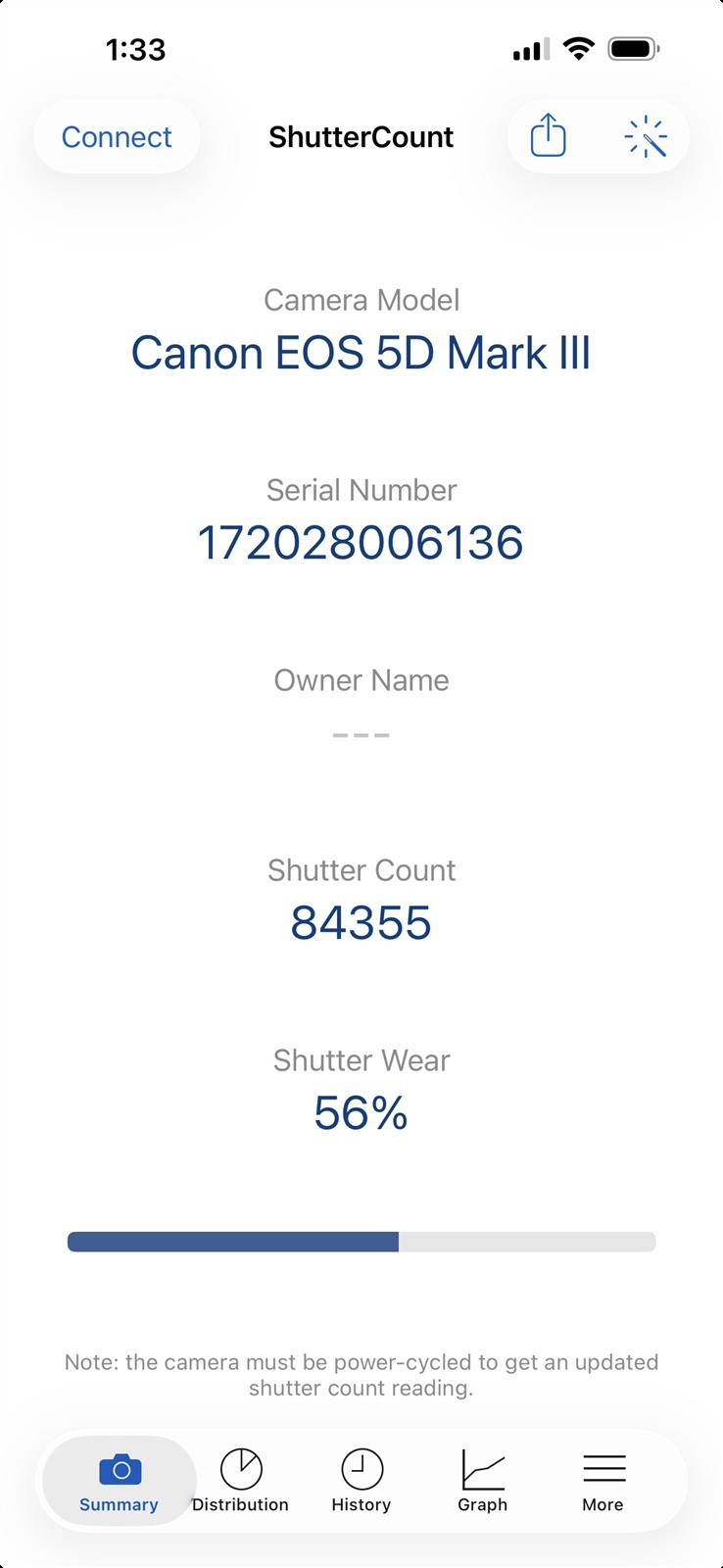Switch to the Distribution tab
This screenshot has width=723, height=1568.
(240, 1482)
